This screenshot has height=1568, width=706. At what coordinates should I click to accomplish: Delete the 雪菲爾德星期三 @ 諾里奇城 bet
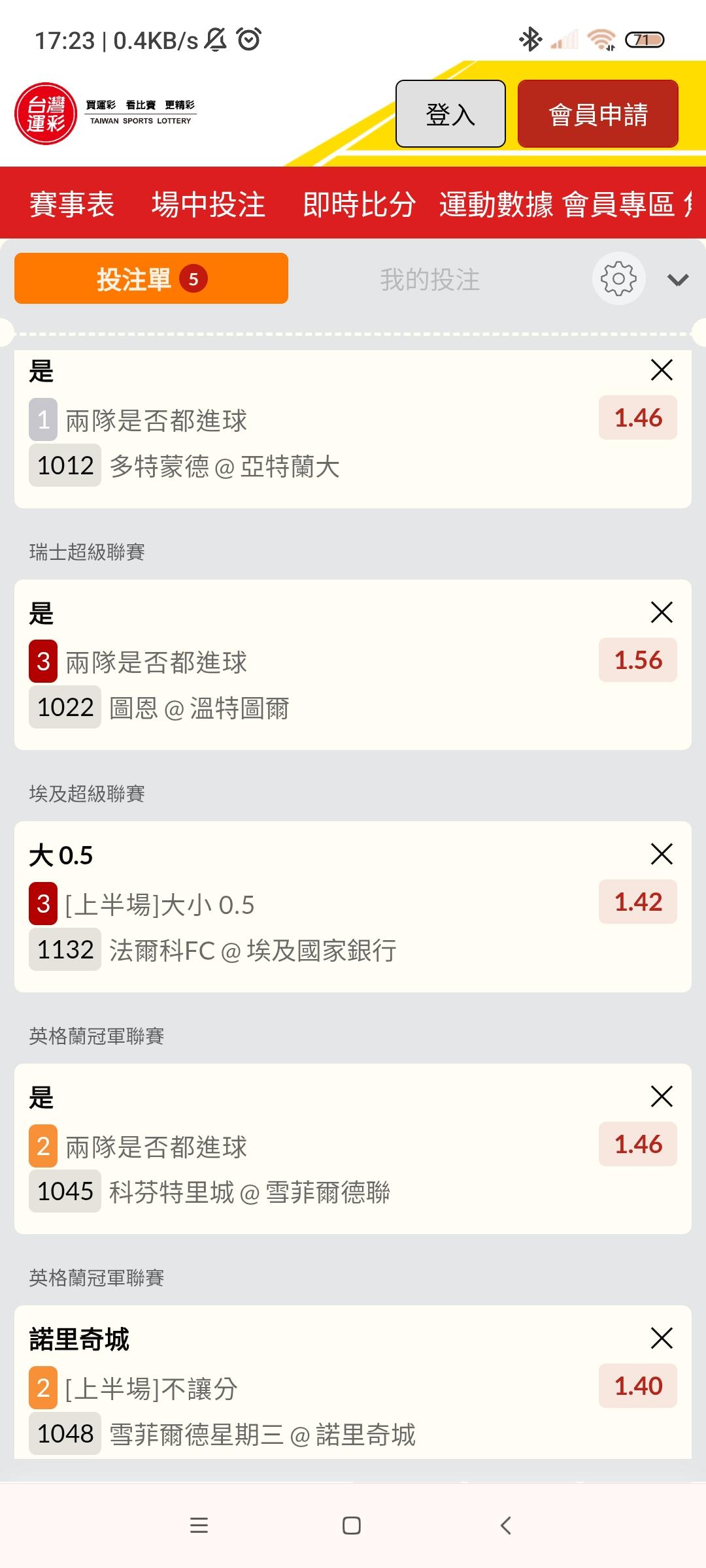662,1339
